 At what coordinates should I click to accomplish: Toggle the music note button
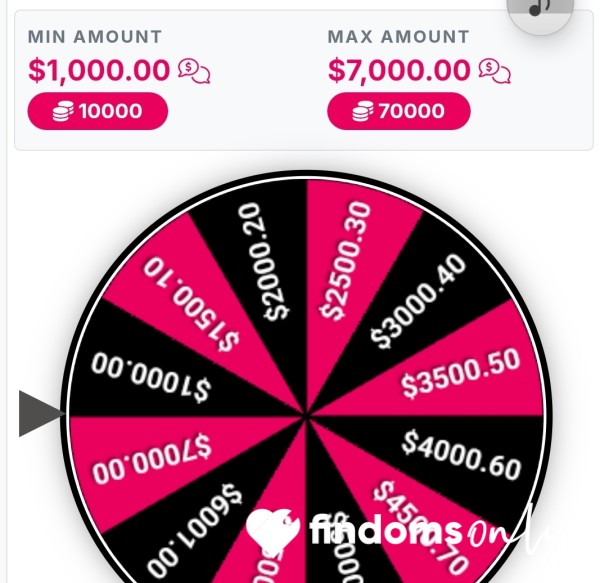540,8
